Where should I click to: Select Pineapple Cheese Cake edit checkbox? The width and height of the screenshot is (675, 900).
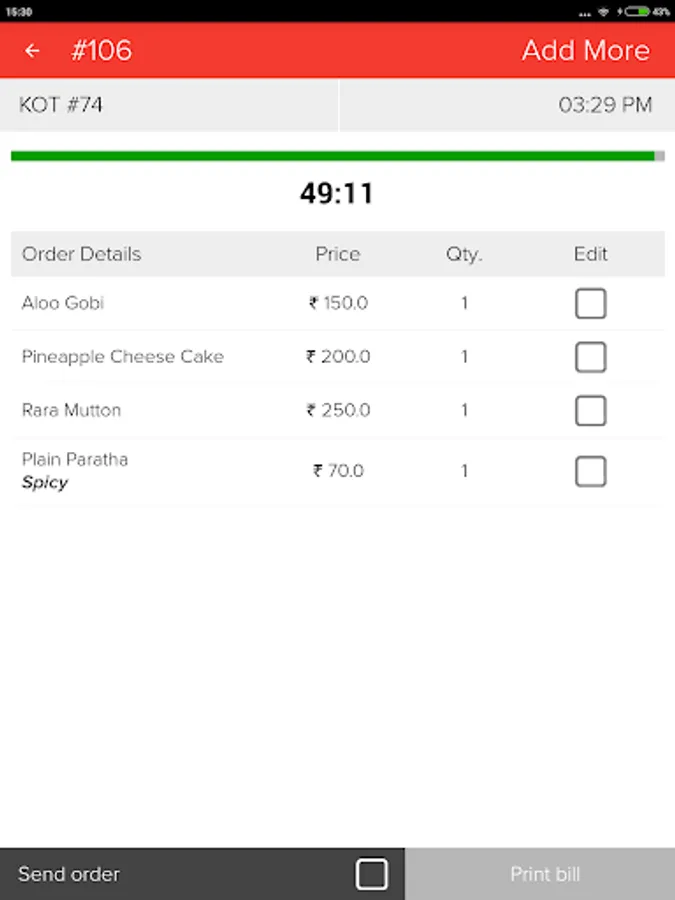pos(590,357)
